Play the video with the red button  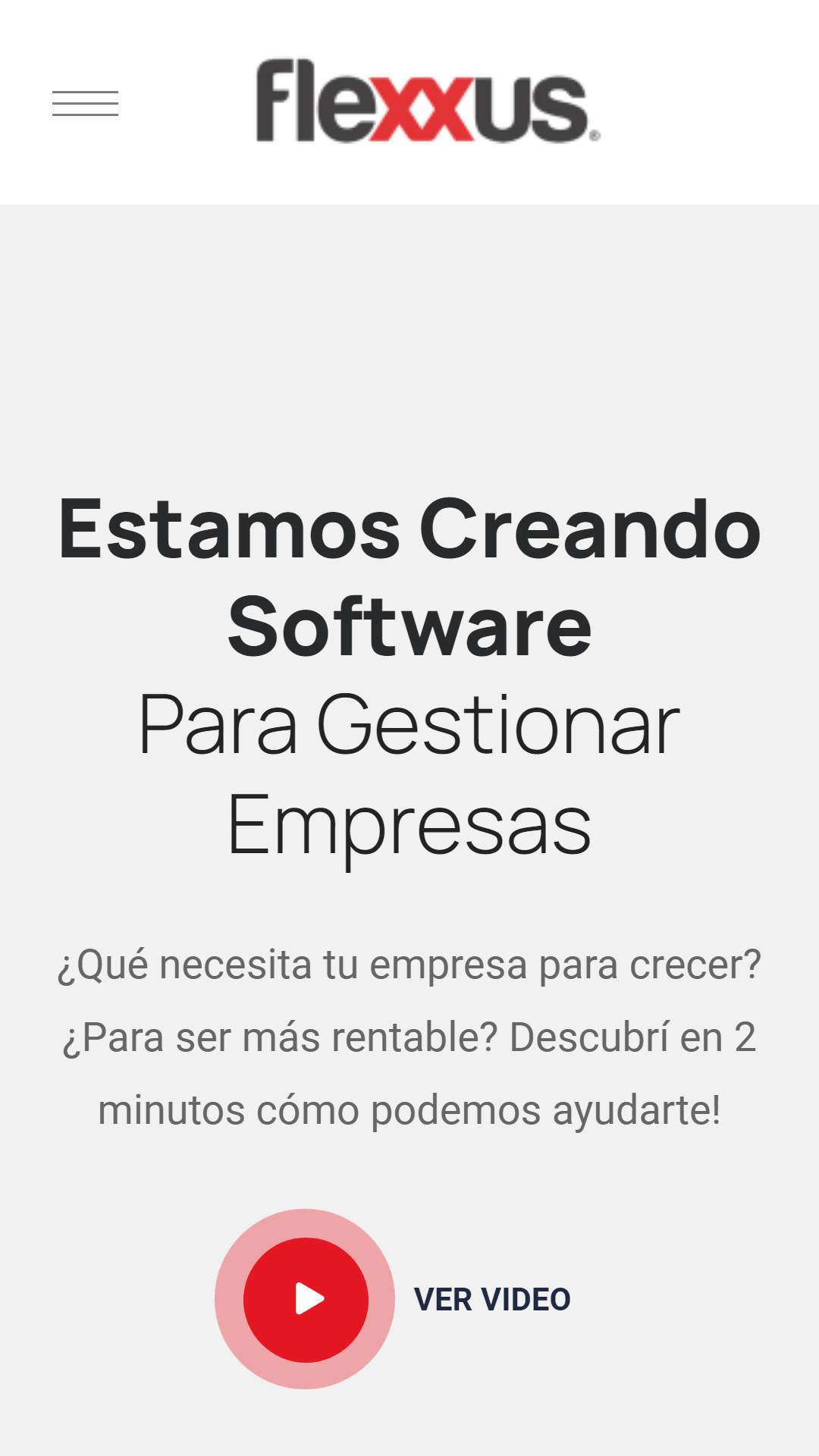306,1299
